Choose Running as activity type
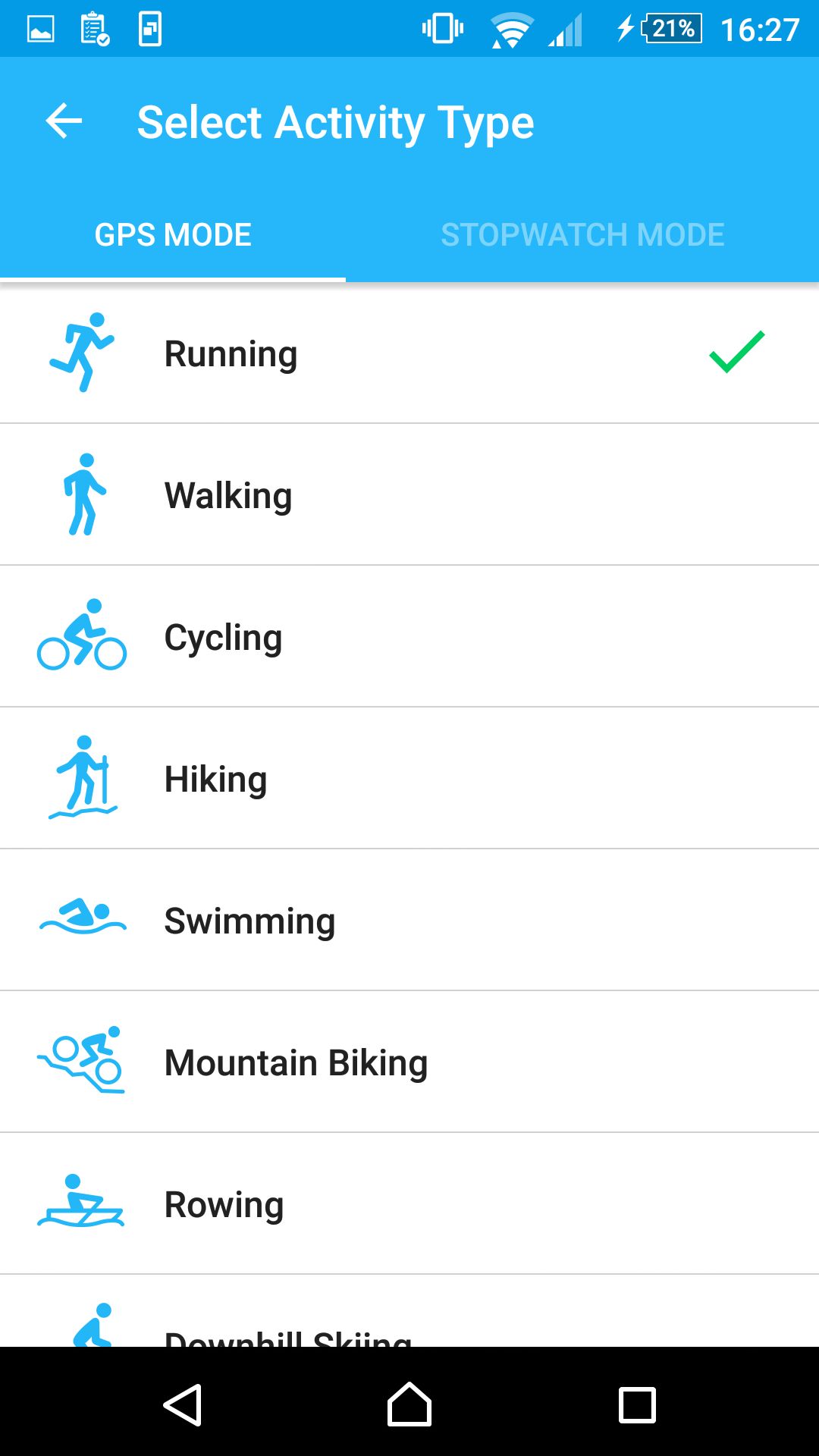The image size is (819, 1456). [x=409, y=353]
